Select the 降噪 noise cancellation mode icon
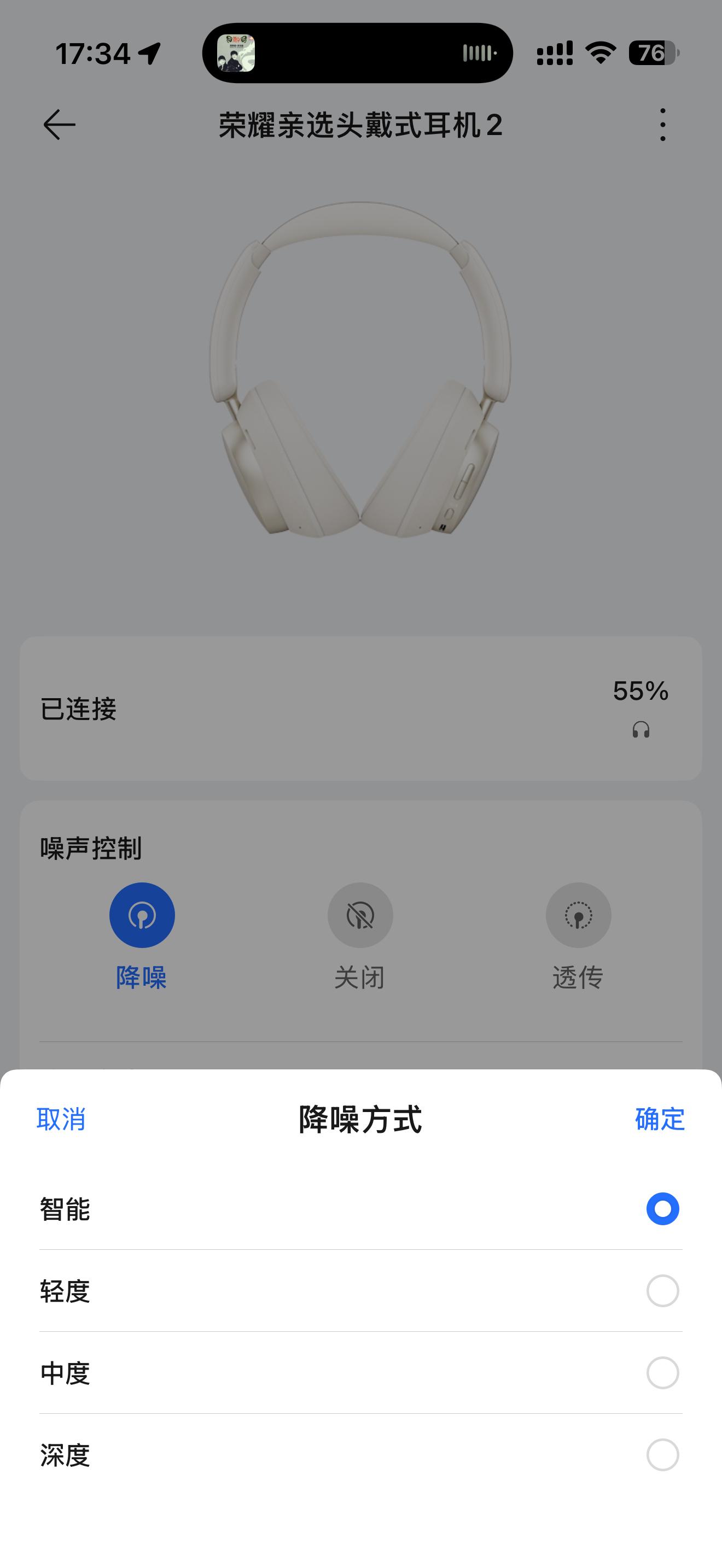The image size is (722, 1568). click(x=141, y=915)
